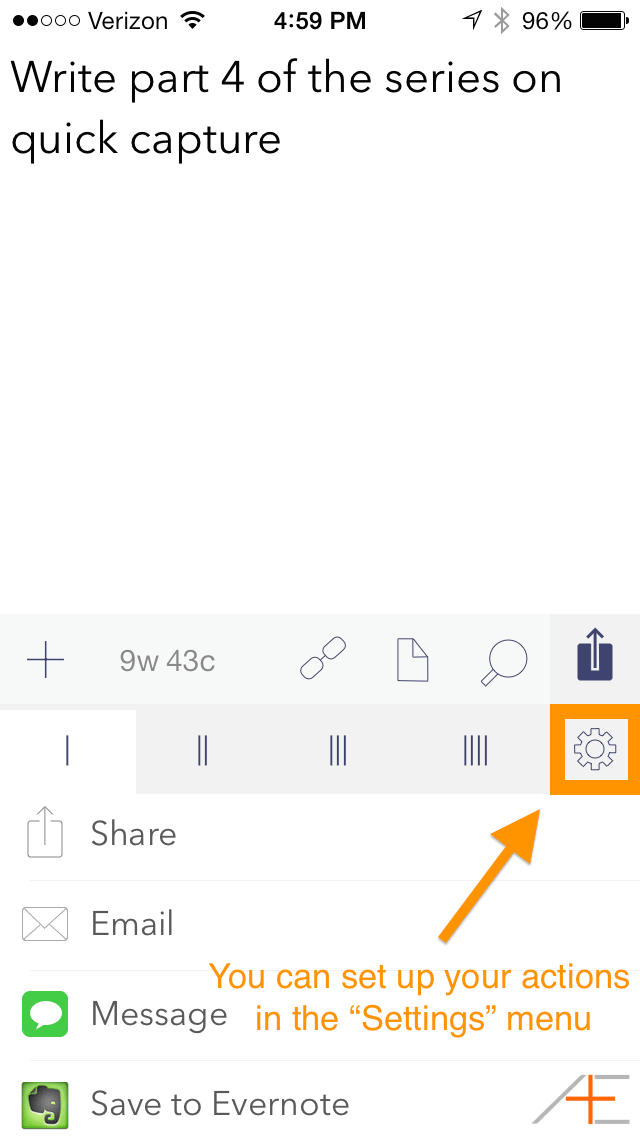
Task: Create a new draft with the plus icon
Action: (x=45, y=660)
